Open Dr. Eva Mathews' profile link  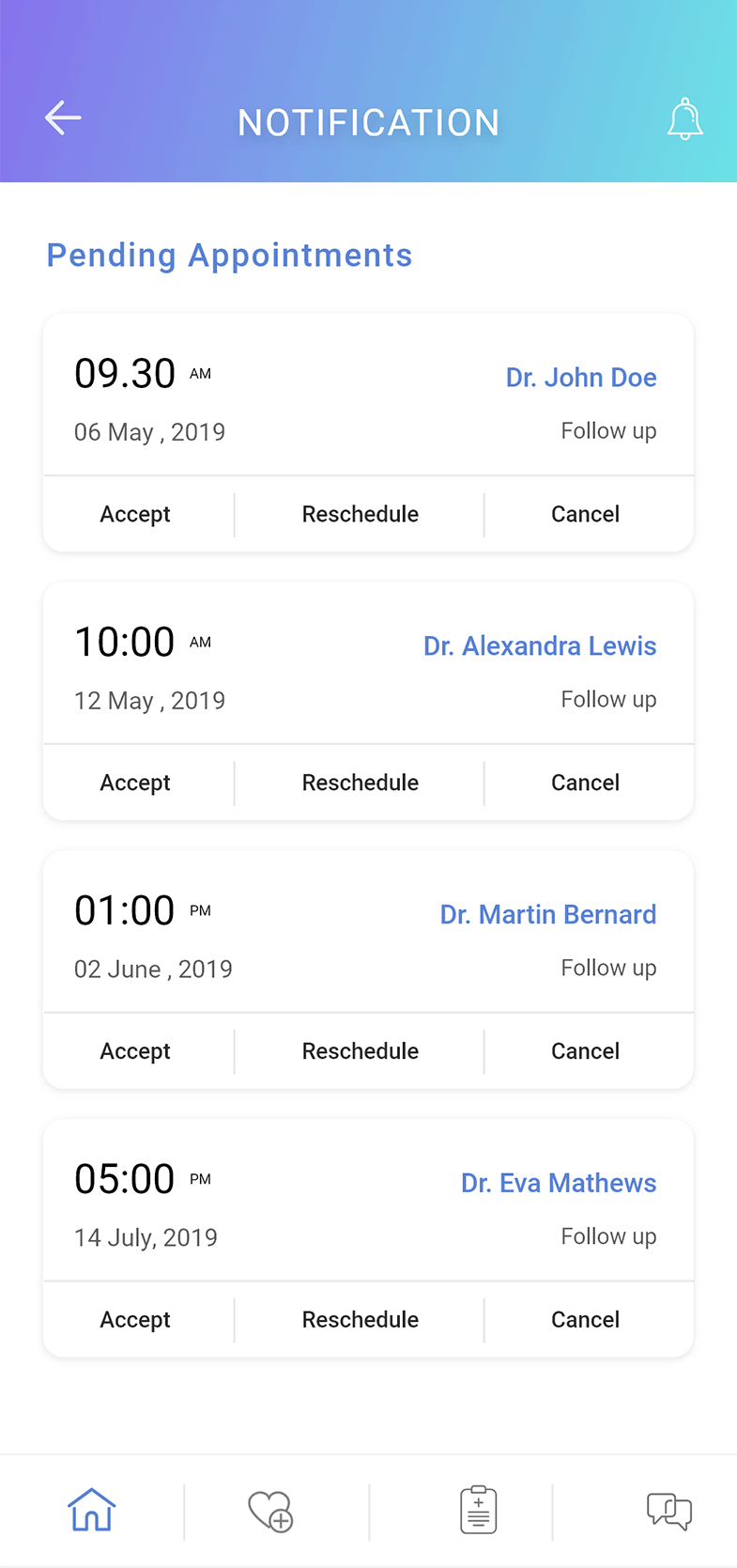pyautogui.click(x=559, y=1183)
